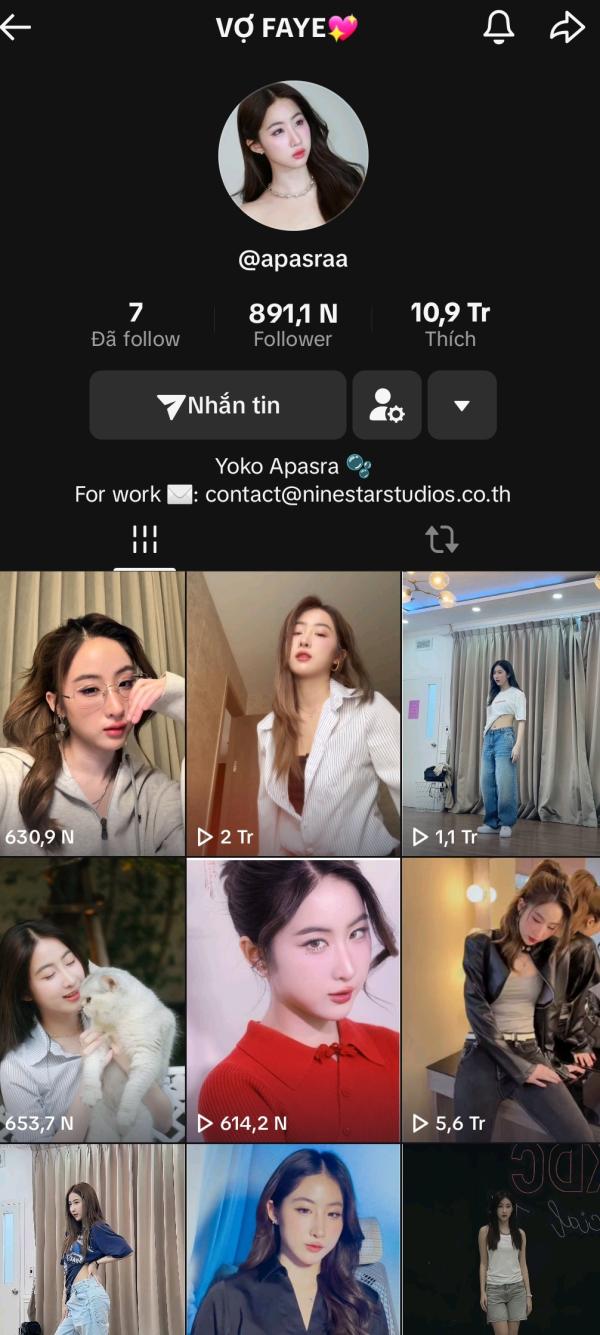Open the notifications bell
Viewport: 600px width, 1335px height.
(x=498, y=27)
